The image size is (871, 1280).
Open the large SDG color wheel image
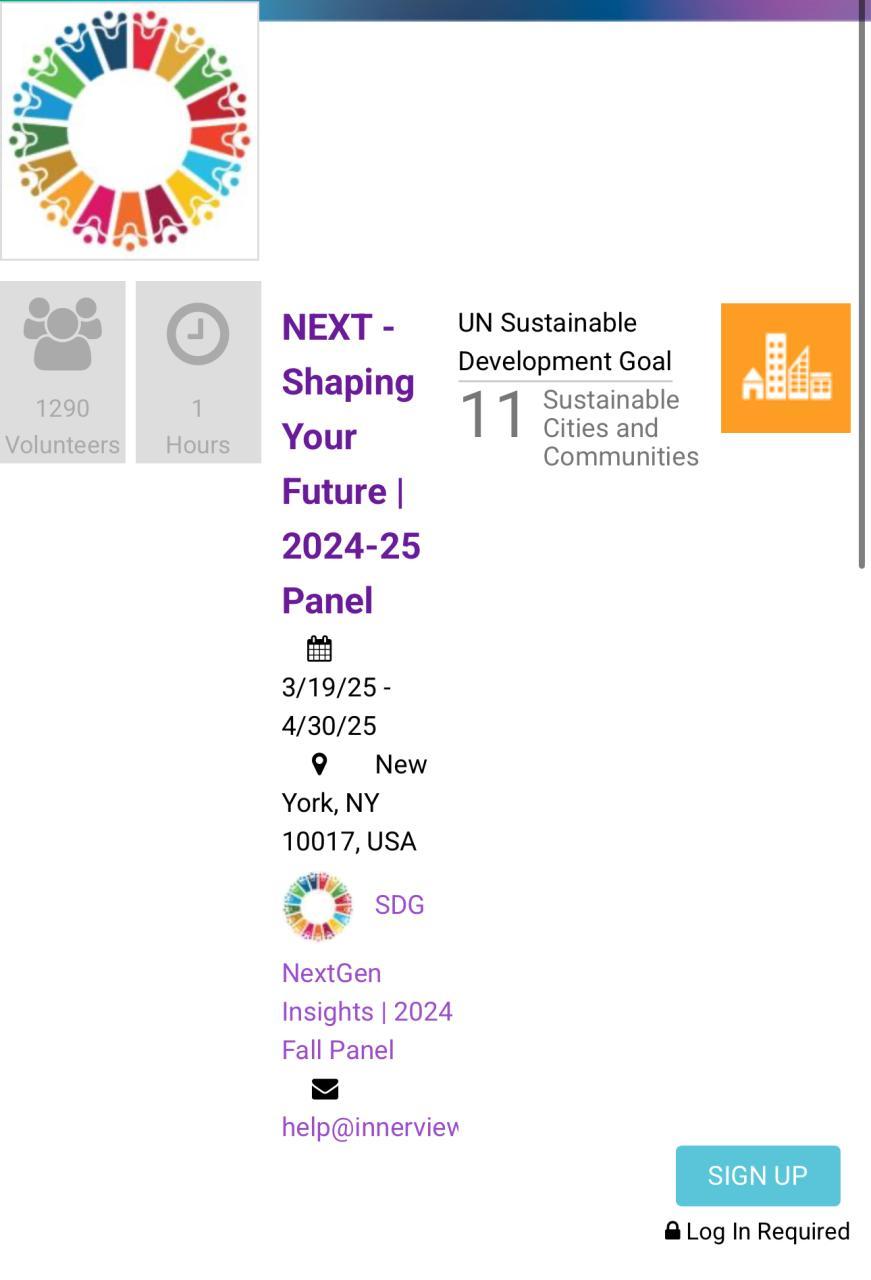coord(129,131)
